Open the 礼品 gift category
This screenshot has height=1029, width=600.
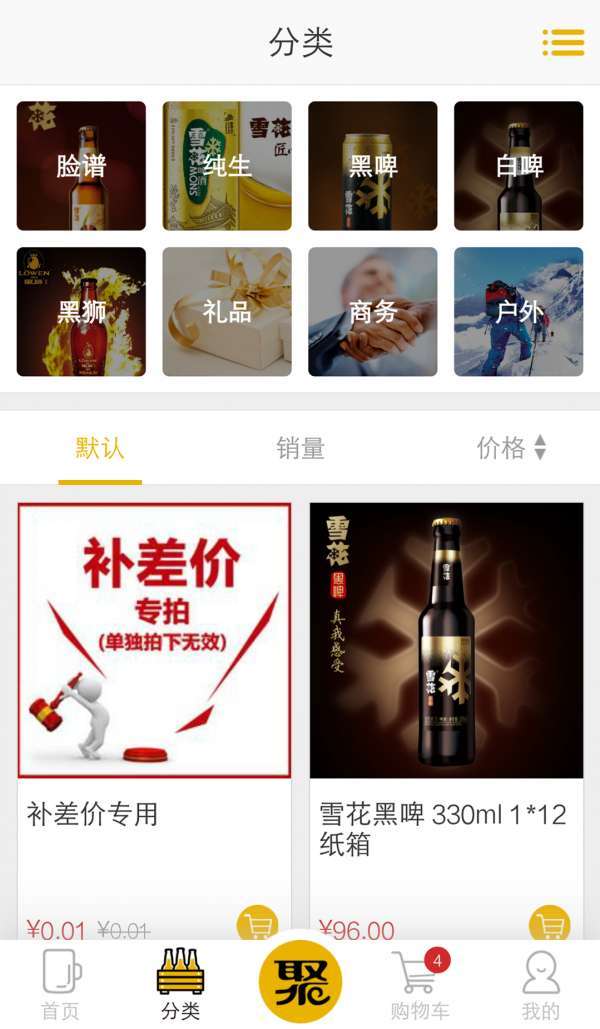pyautogui.click(x=227, y=312)
